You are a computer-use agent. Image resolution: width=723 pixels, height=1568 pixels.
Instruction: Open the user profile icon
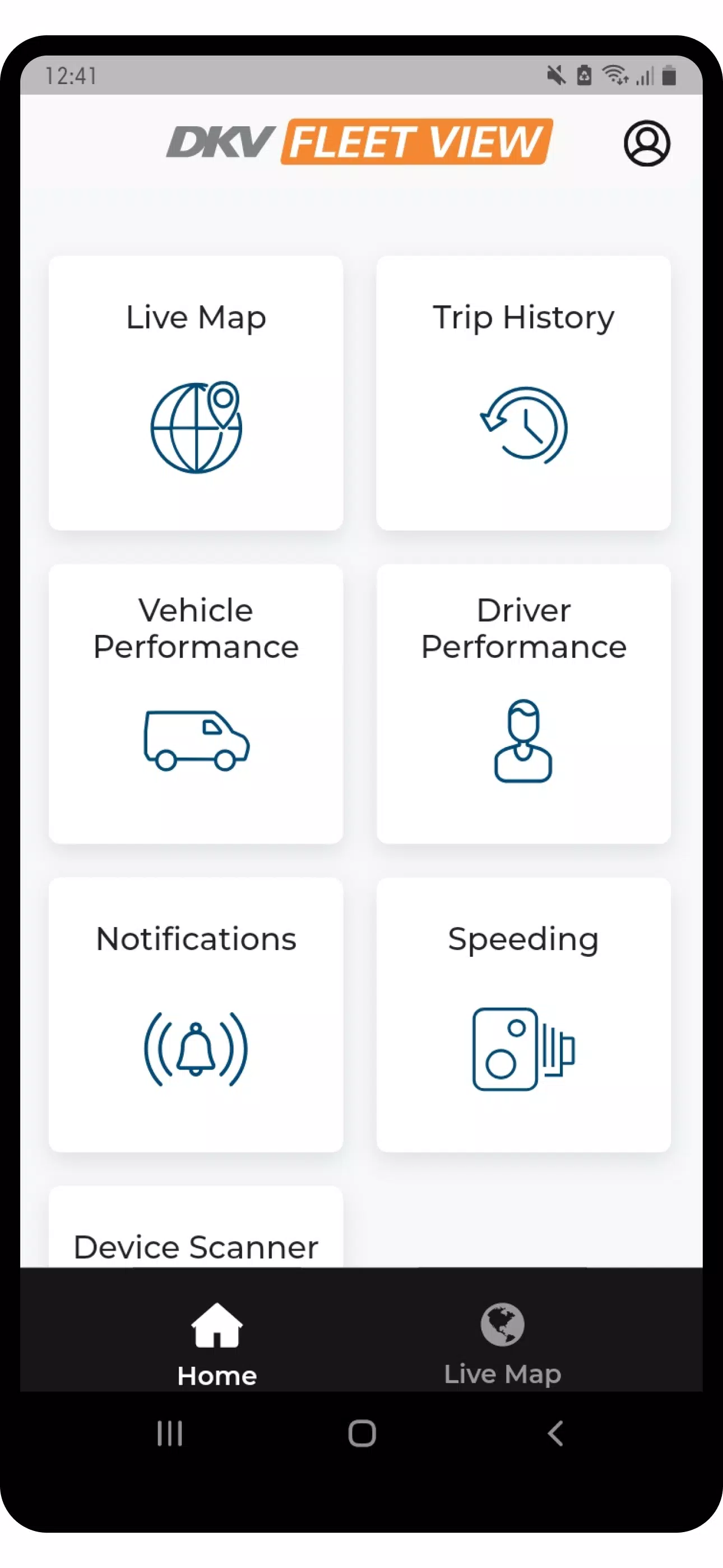(646, 144)
